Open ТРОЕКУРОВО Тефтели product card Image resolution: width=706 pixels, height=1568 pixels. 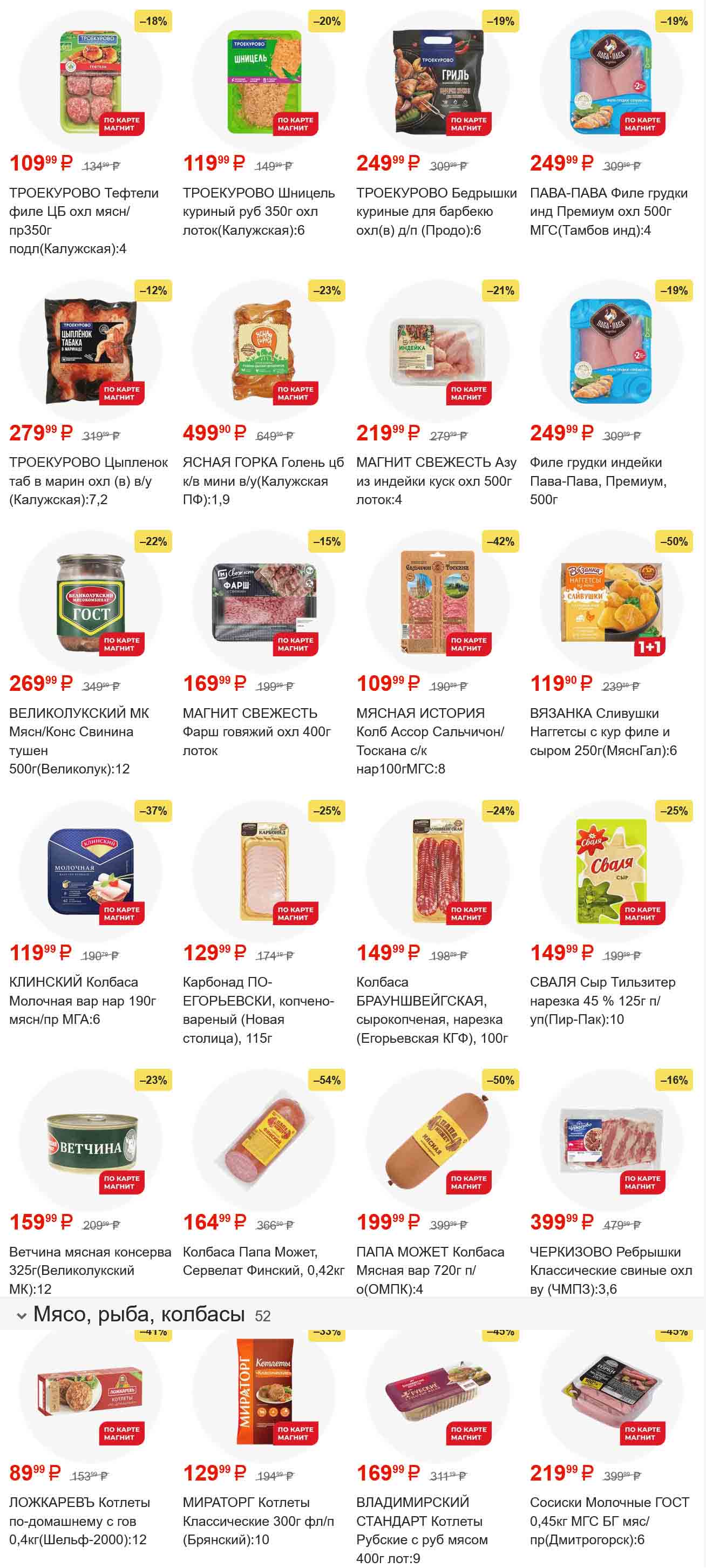click(90, 82)
